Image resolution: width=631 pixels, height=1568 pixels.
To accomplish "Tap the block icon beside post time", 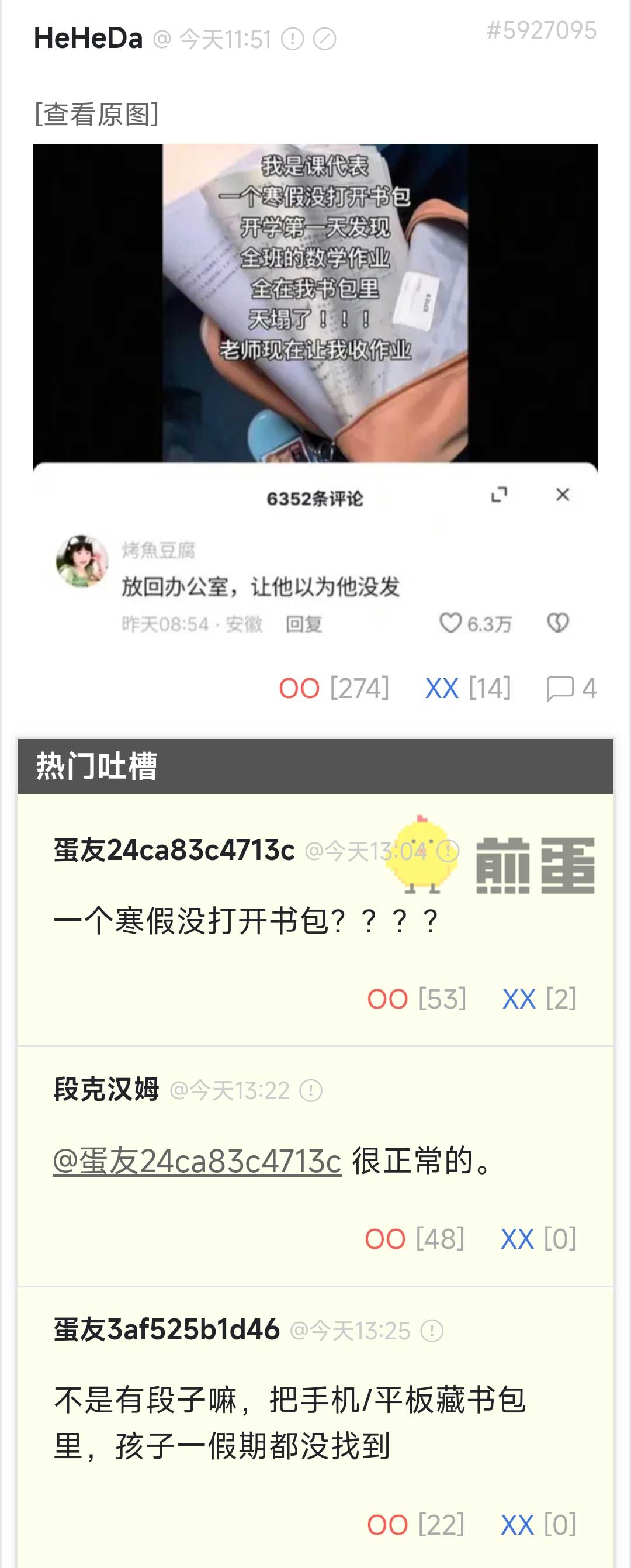I will click(324, 40).
